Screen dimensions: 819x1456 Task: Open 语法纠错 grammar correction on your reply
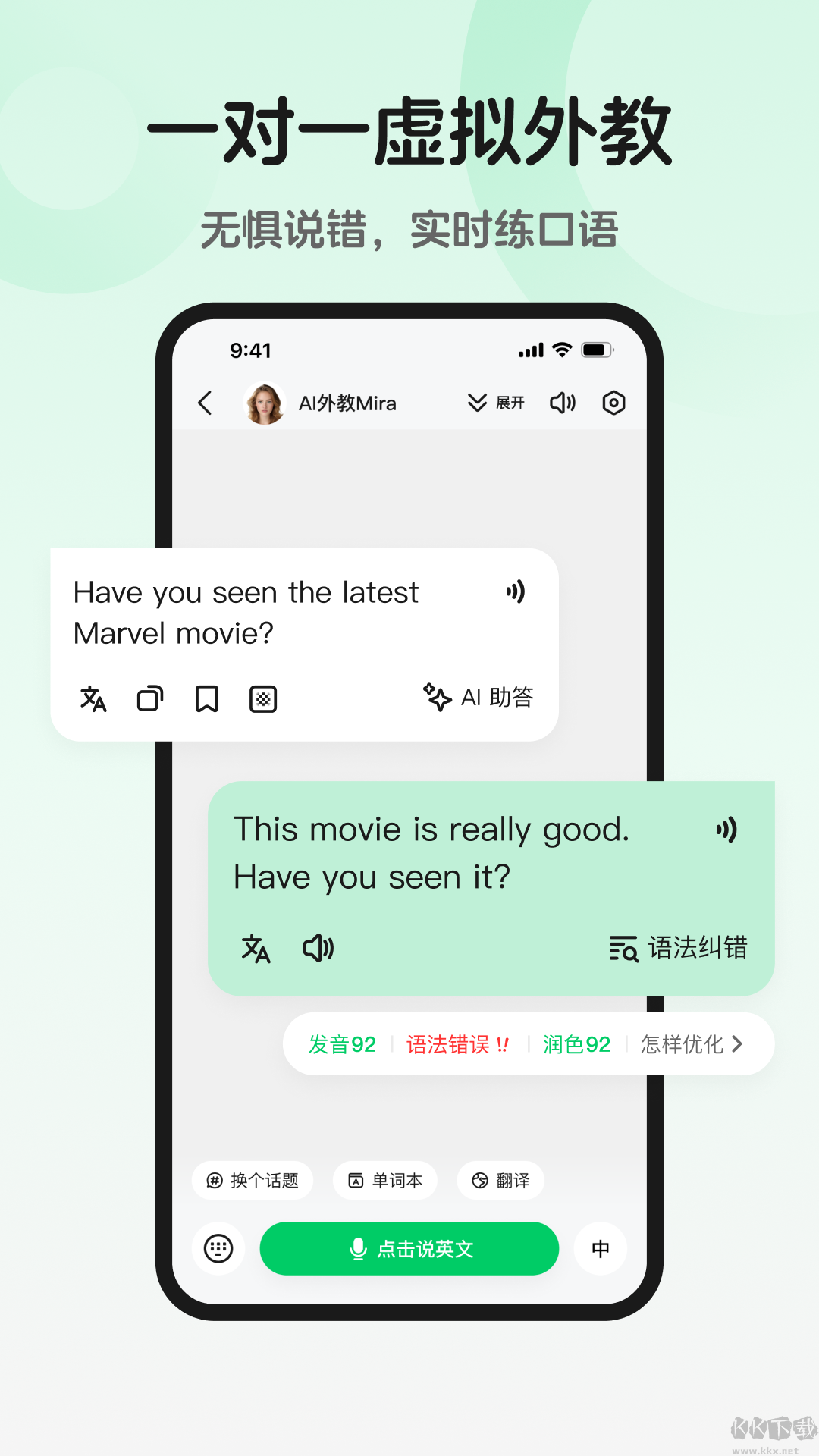681,946
